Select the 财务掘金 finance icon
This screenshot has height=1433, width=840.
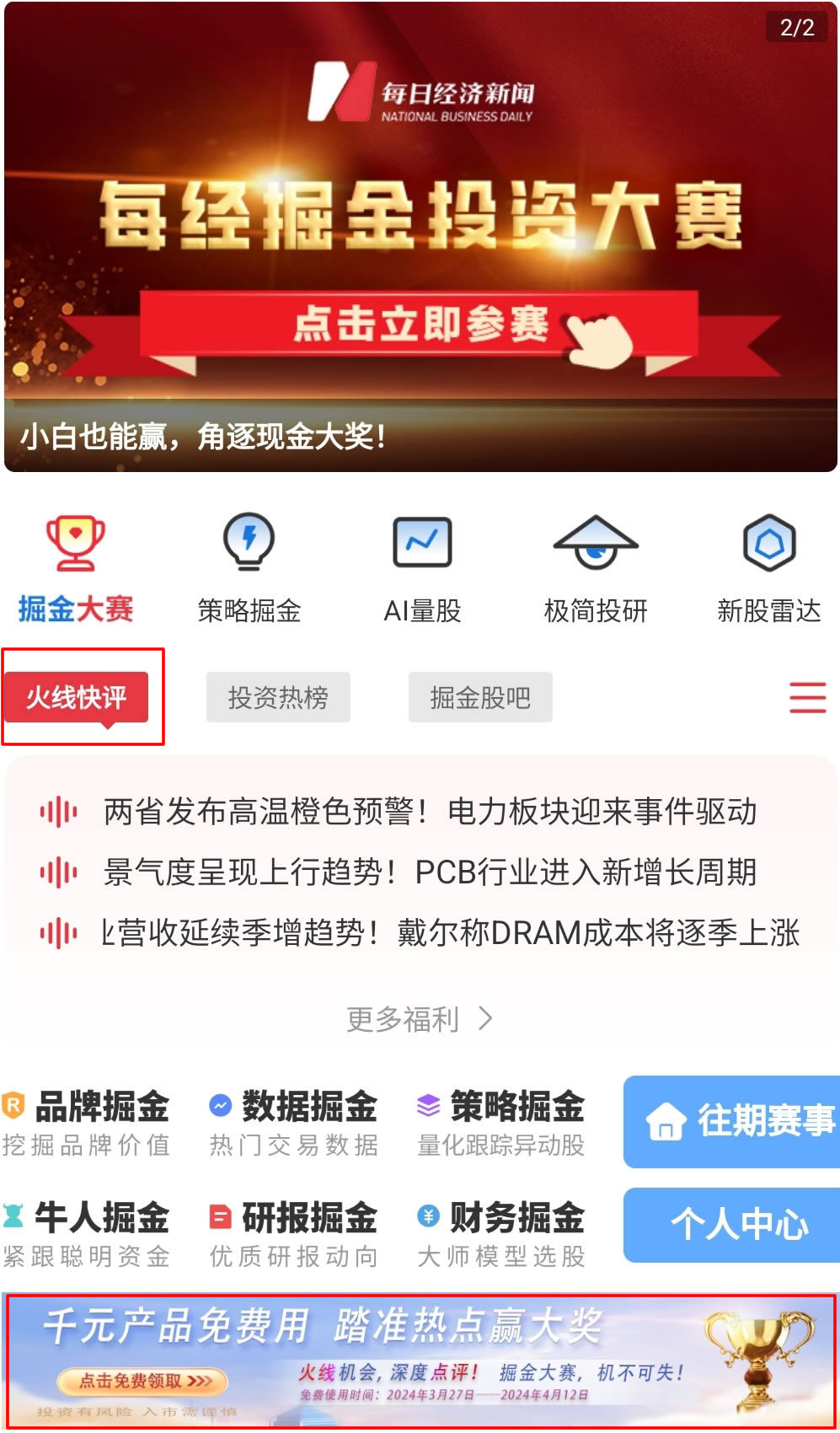coord(430,1216)
